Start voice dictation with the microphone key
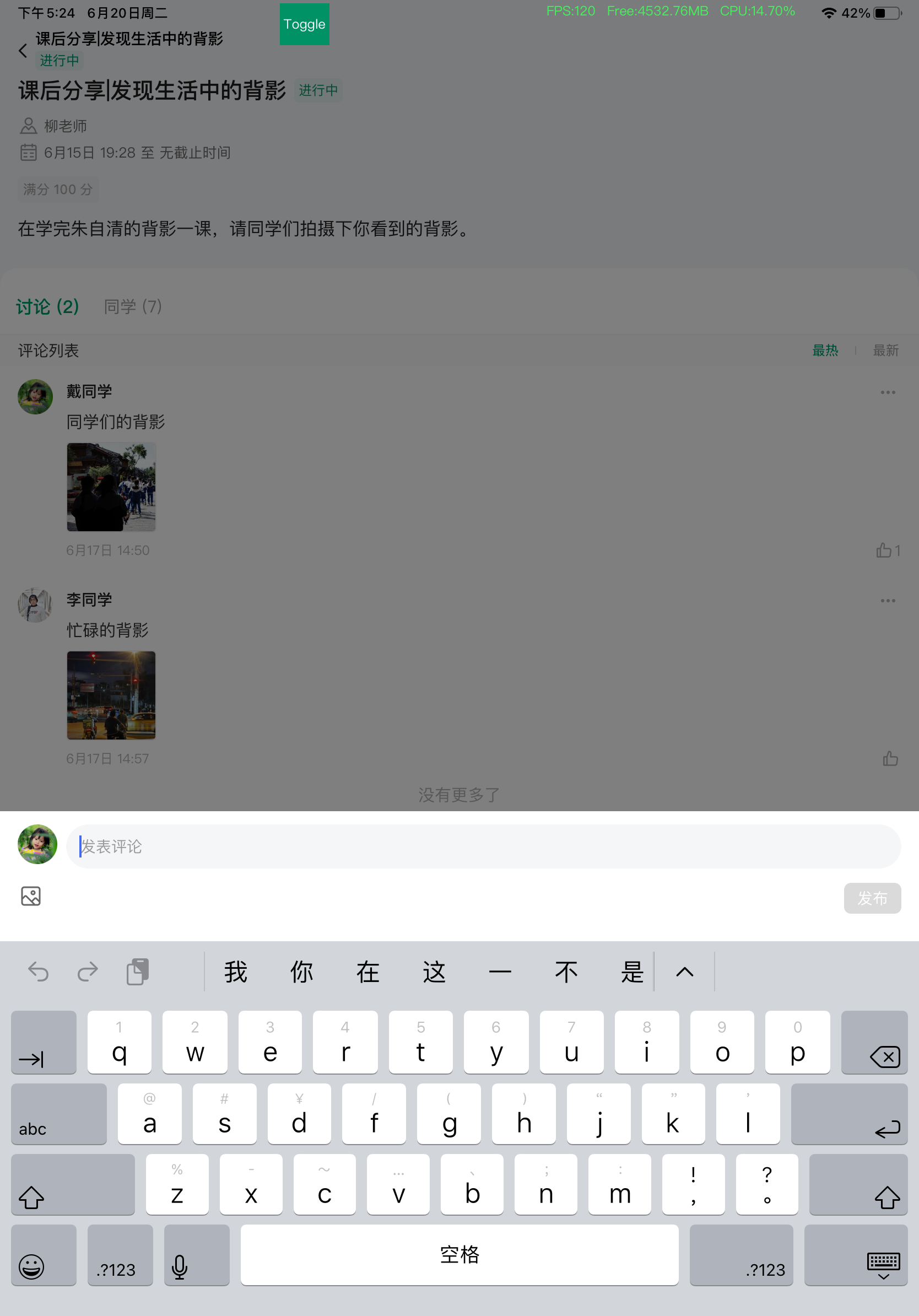The height and width of the screenshot is (1316, 919). pyautogui.click(x=179, y=1265)
